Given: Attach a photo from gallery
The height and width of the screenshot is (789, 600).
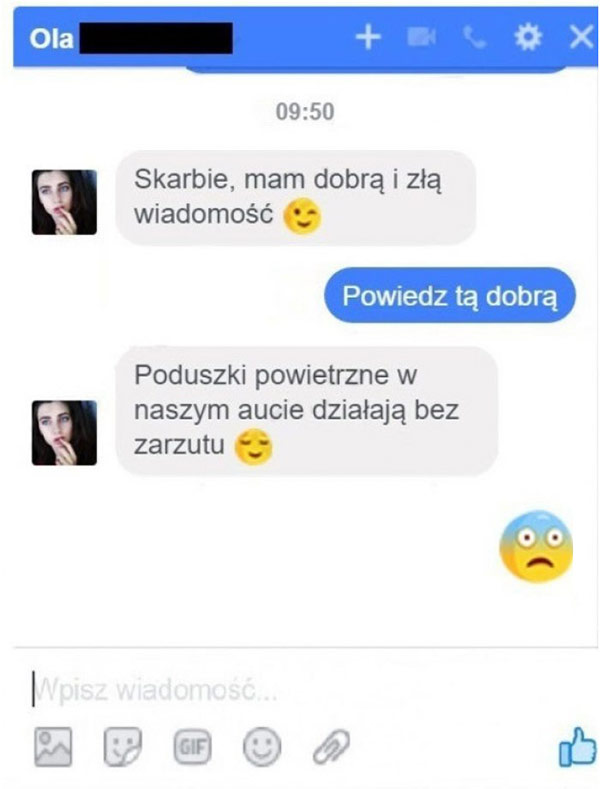Looking at the screenshot, I should 51,746.
